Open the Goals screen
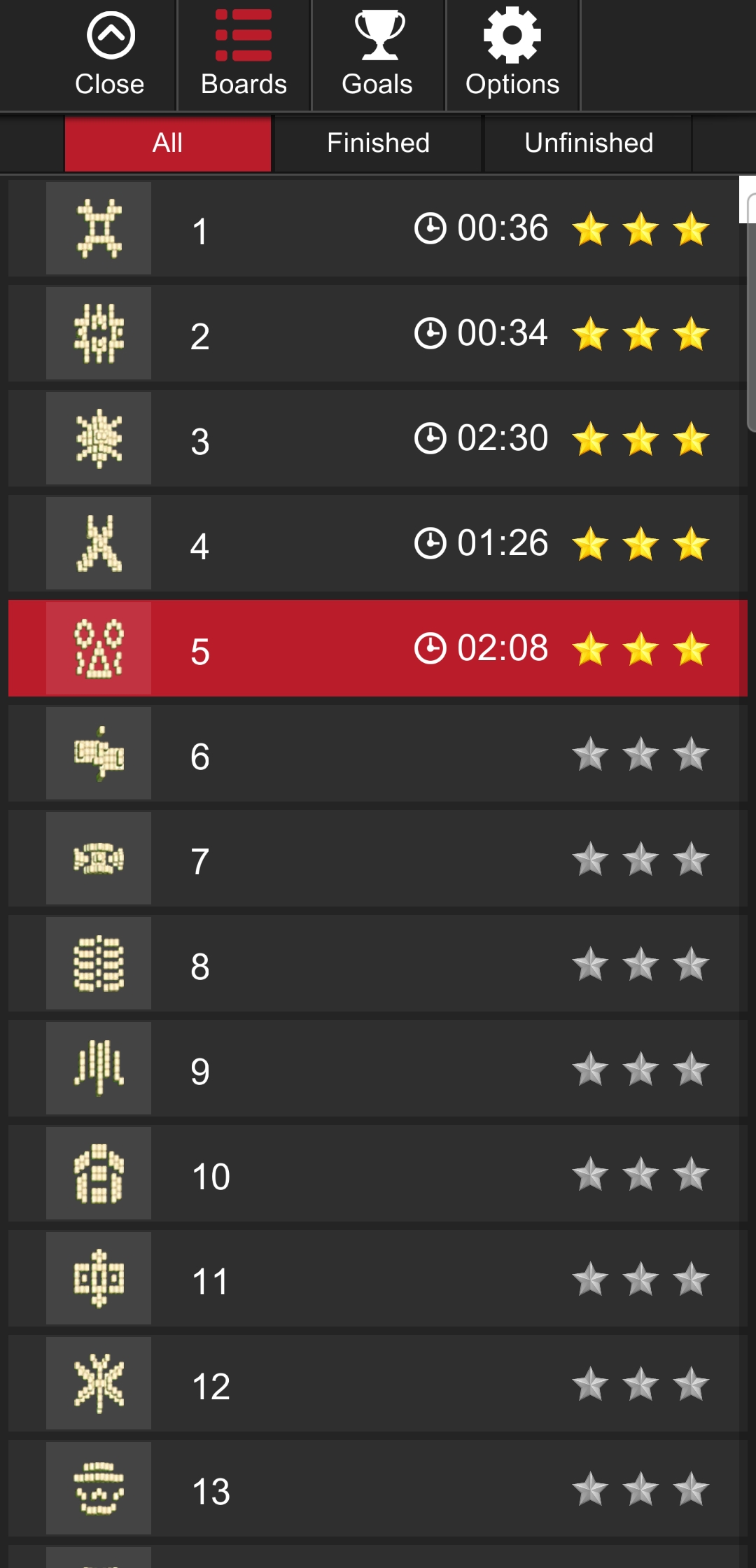The height and width of the screenshot is (1568, 756). (378, 55)
